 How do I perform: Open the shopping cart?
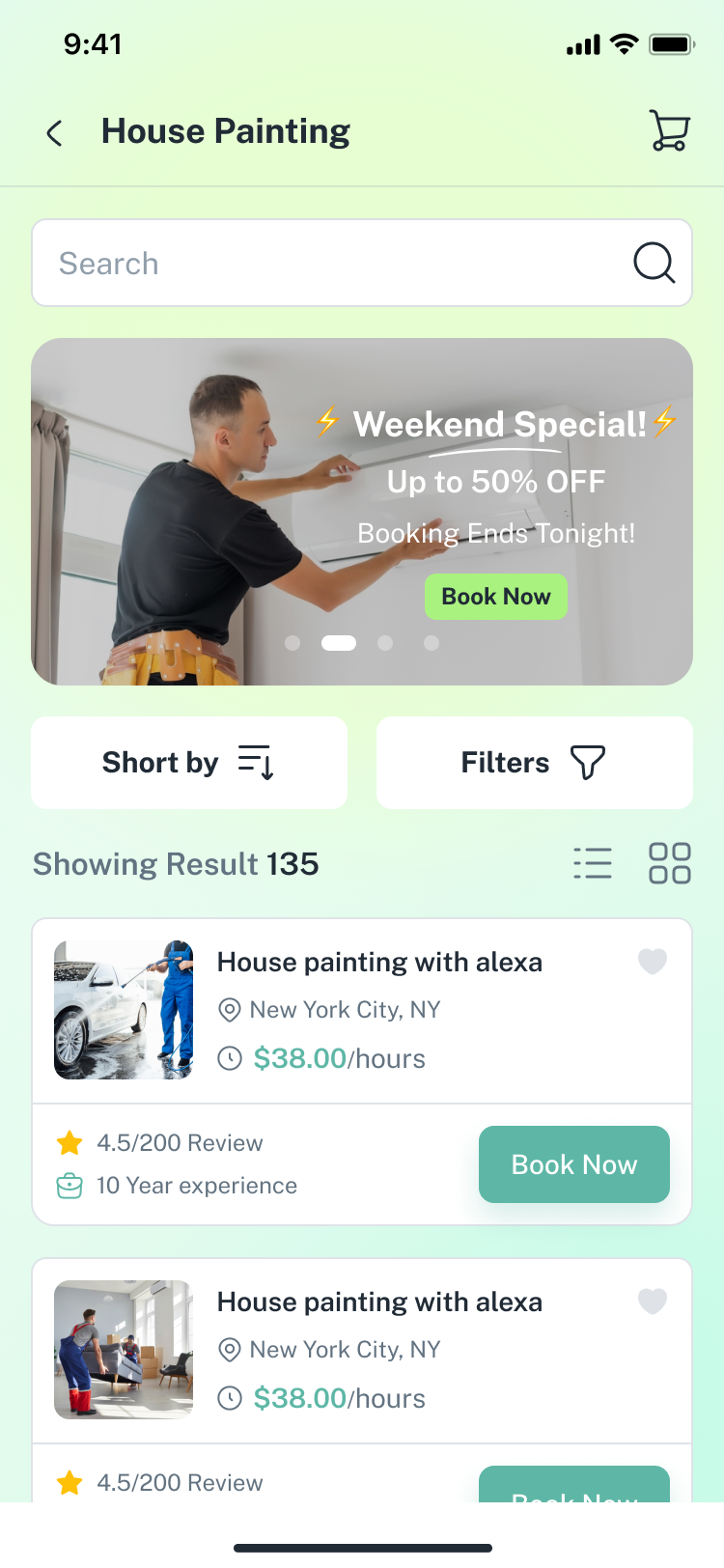[669, 131]
